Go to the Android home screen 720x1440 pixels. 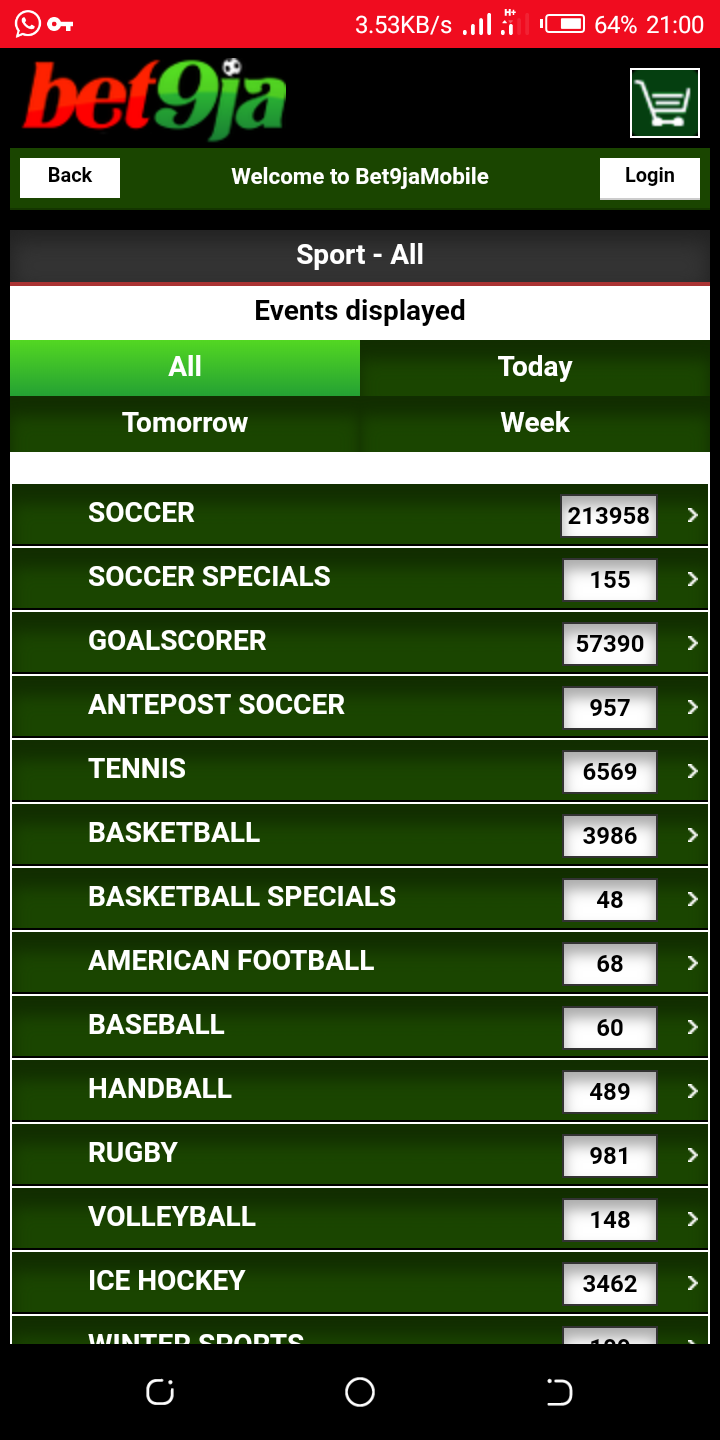pos(360,1392)
